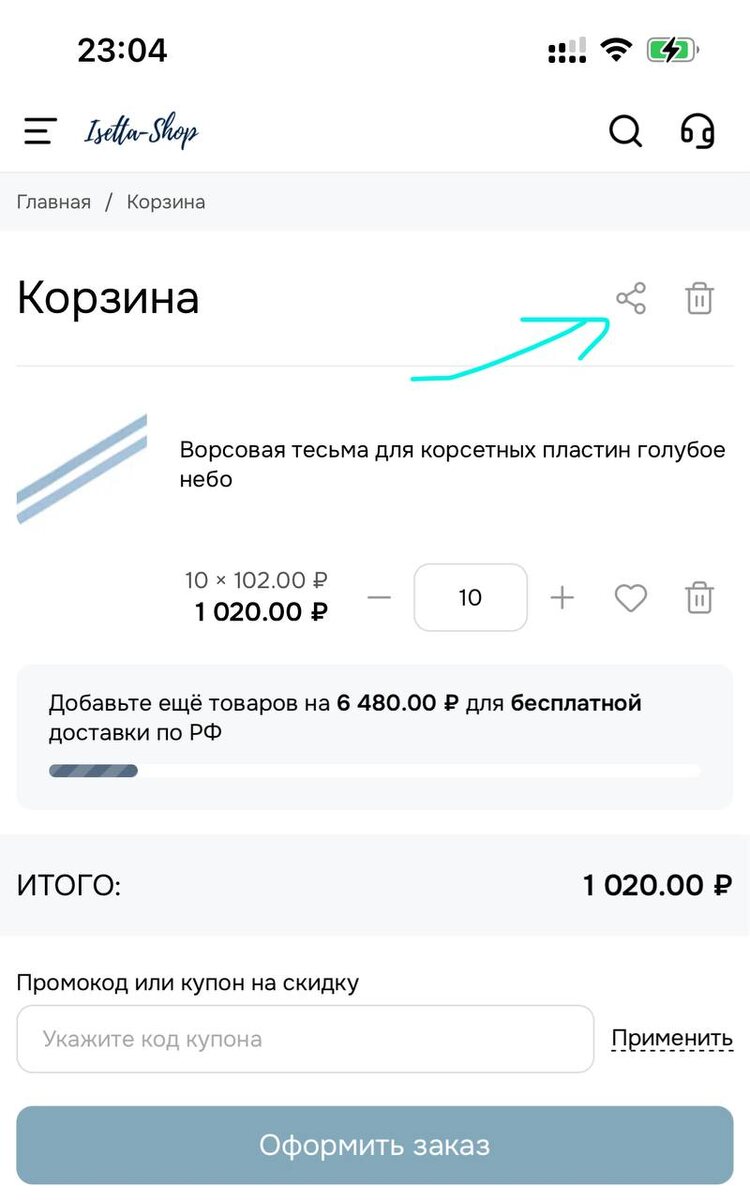Open the blue tape product thumbnail
The height and width of the screenshot is (1200, 750).
tap(80, 467)
